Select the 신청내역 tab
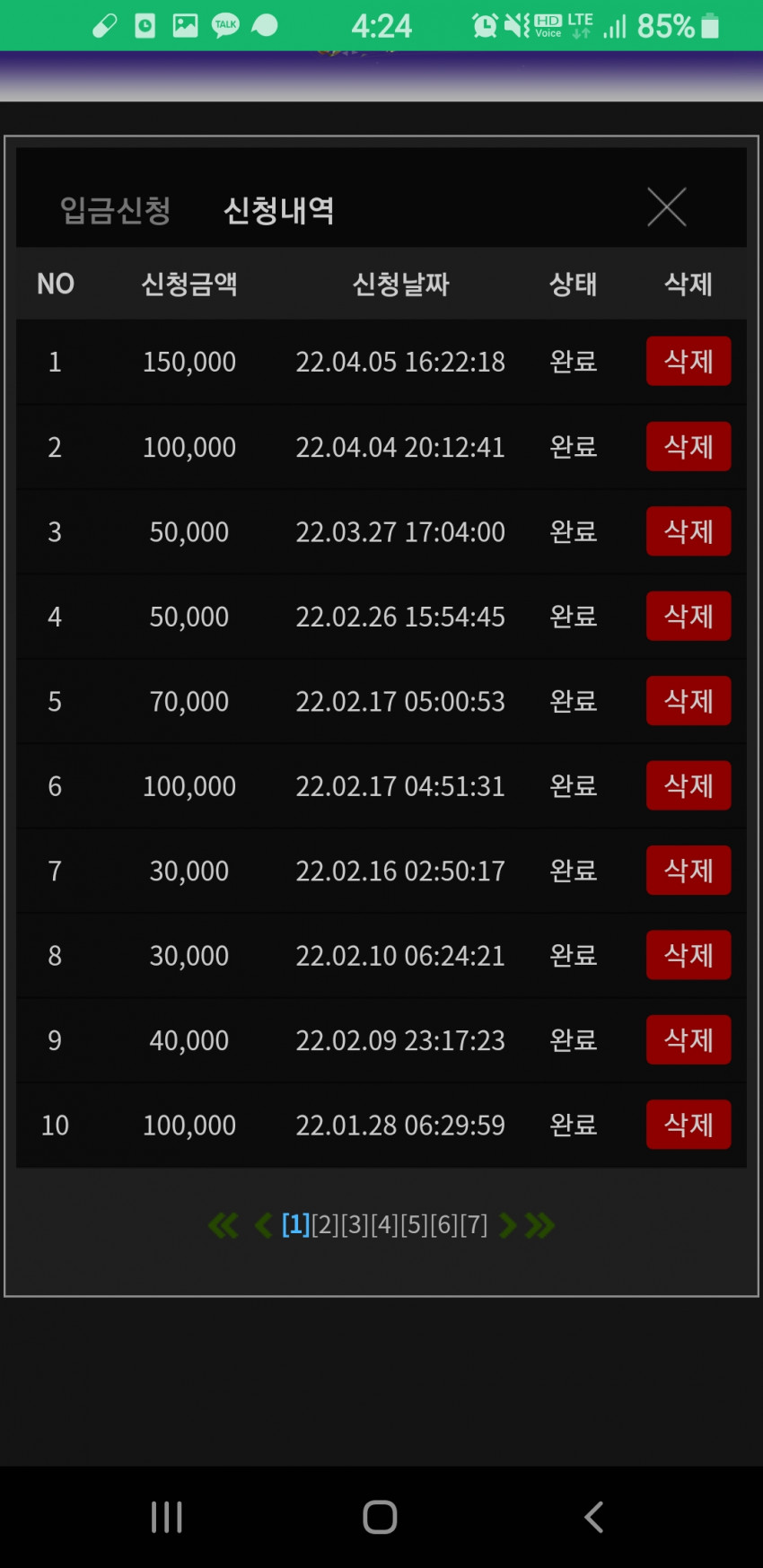Image resolution: width=763 pixels, height=1568 pixels. 278,210
